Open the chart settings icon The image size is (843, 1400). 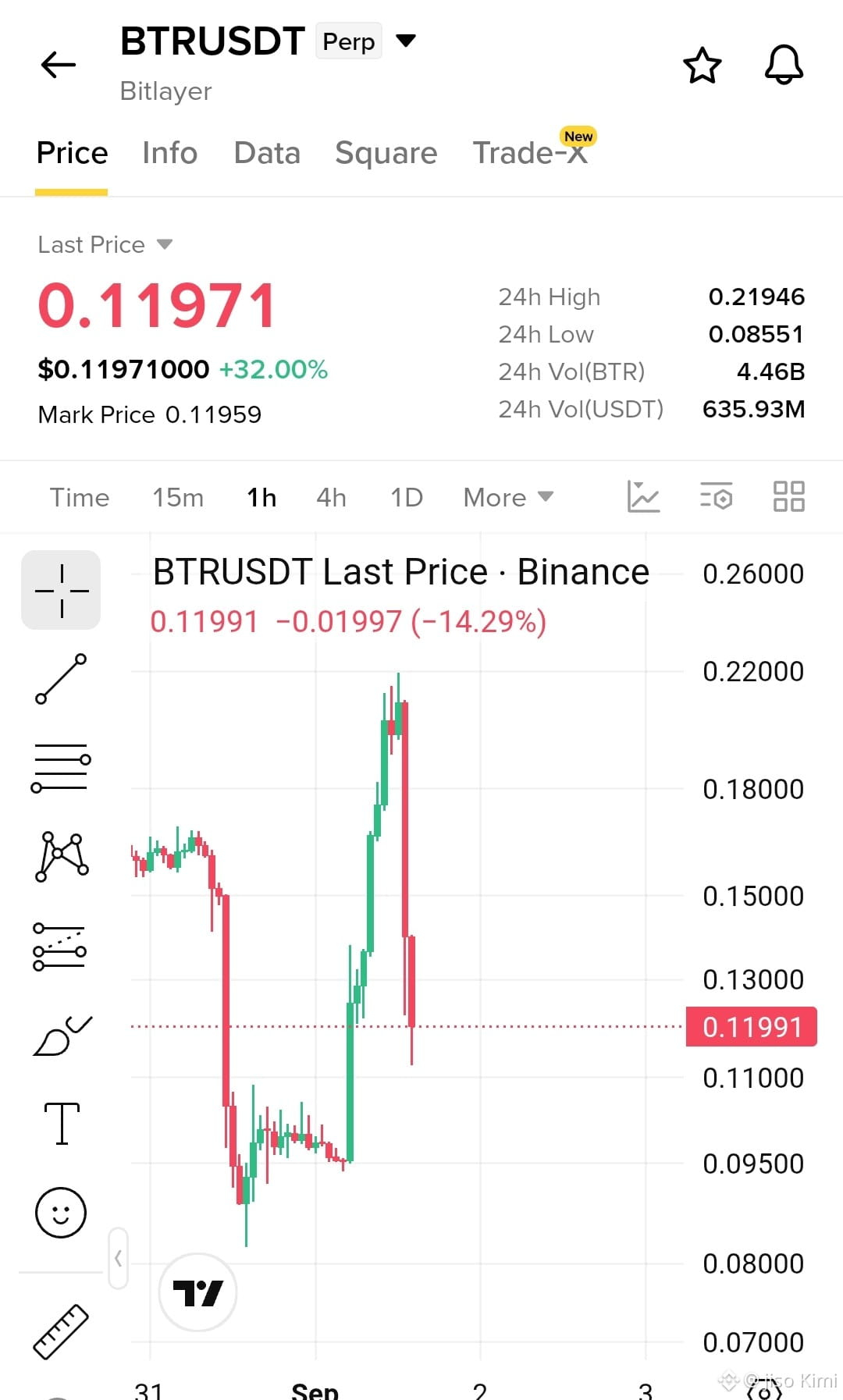pyautogui.click(x=716, y=496)
